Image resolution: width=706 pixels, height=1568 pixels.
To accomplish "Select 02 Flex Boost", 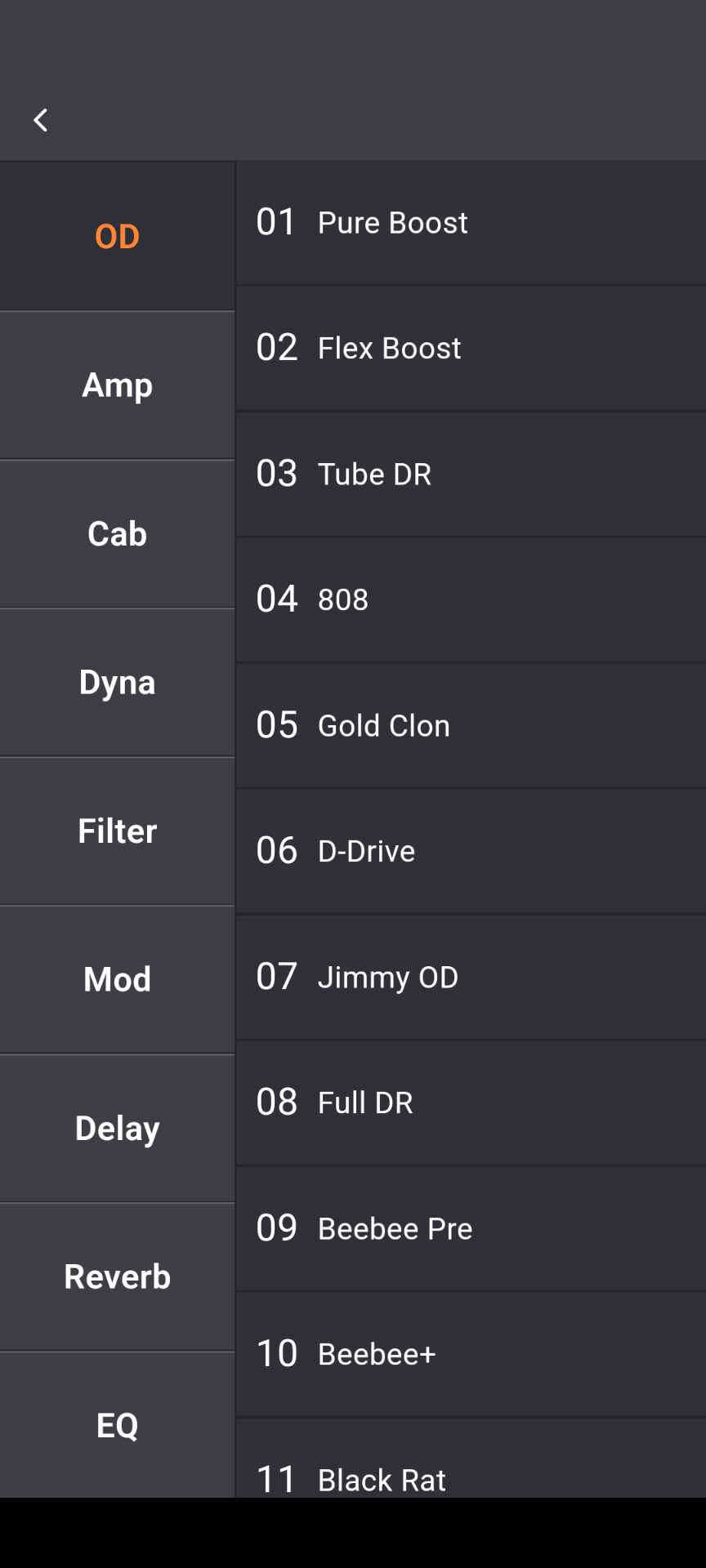I will coord(471,348).
